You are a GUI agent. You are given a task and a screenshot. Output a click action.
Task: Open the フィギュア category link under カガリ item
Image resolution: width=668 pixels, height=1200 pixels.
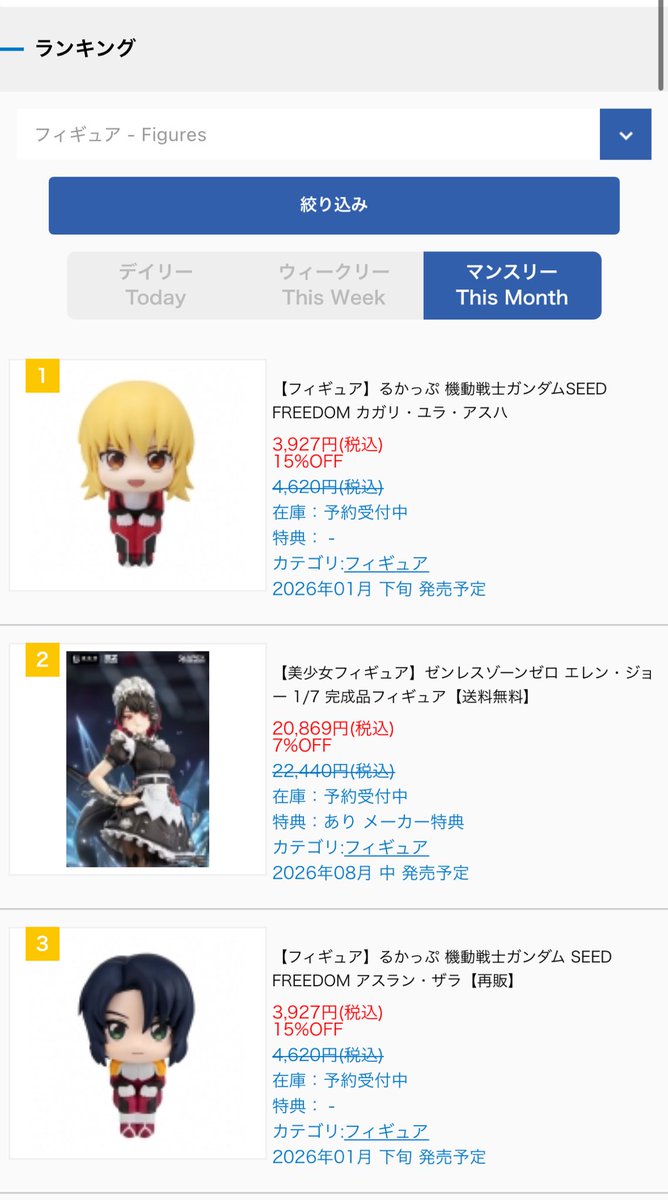(x=386, y=564)
